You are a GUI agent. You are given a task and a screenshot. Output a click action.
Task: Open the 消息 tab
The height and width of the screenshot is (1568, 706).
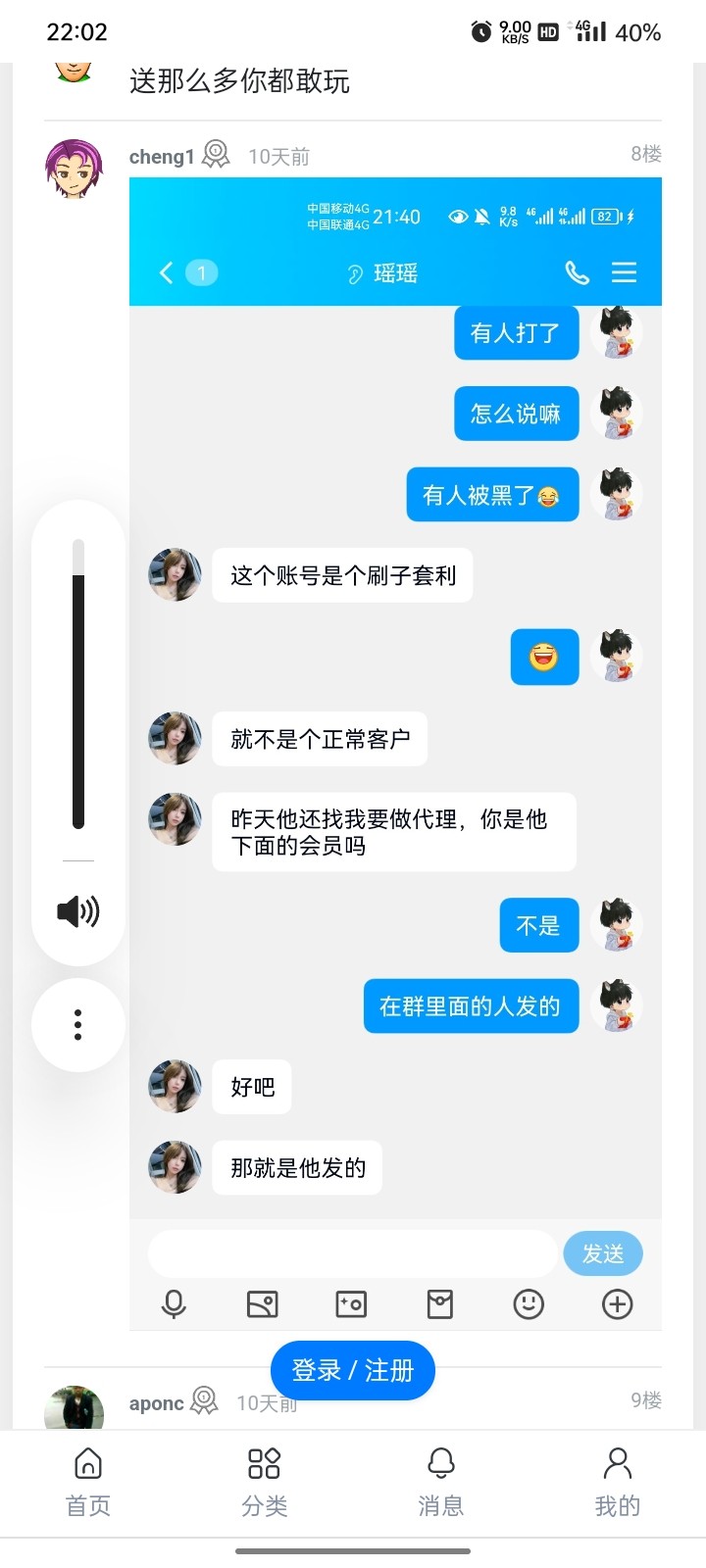pyautogui.click(x=441, y=1482)
